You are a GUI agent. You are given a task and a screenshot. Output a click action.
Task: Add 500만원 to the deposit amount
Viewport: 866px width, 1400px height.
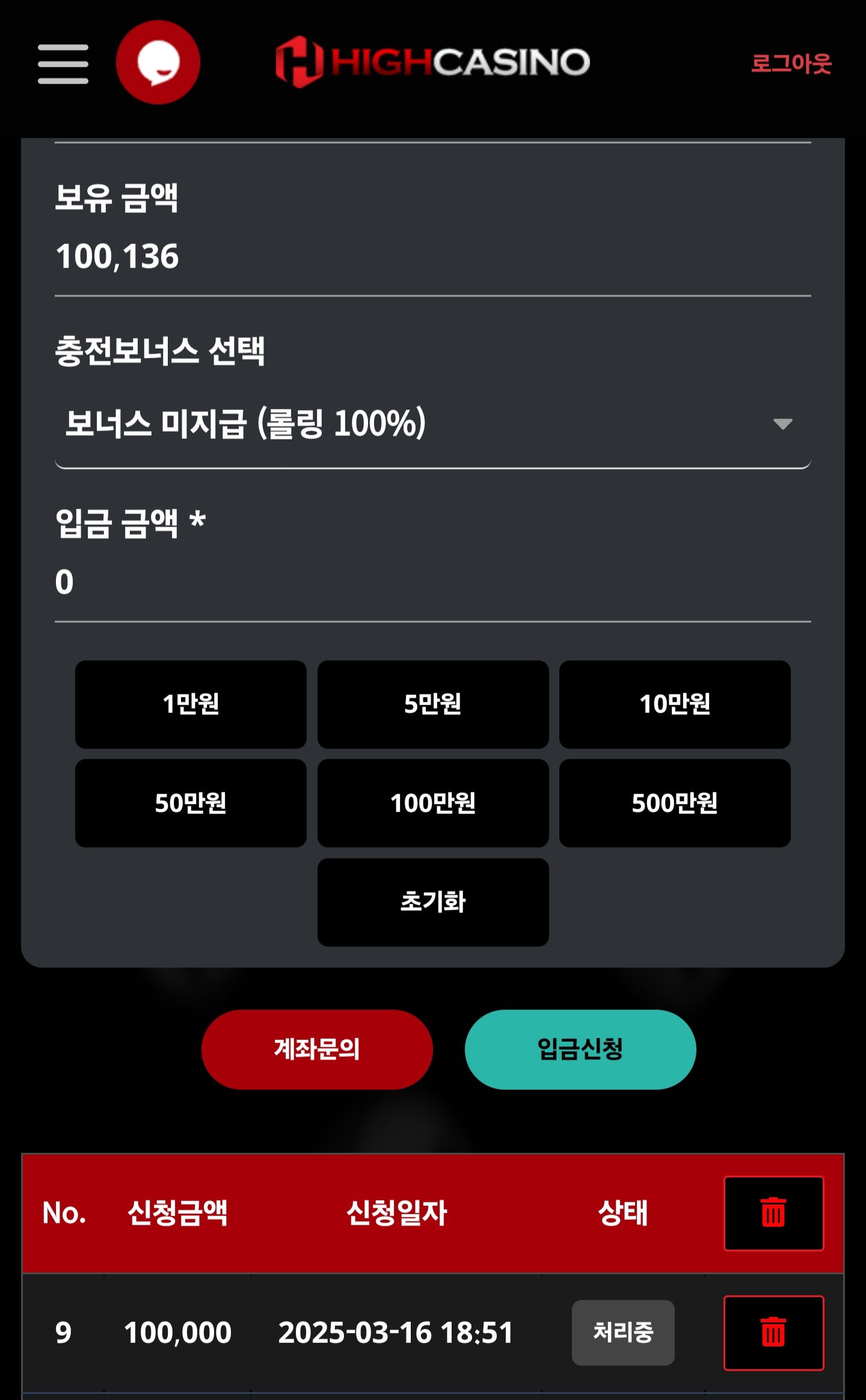click(x=675, y=803)
